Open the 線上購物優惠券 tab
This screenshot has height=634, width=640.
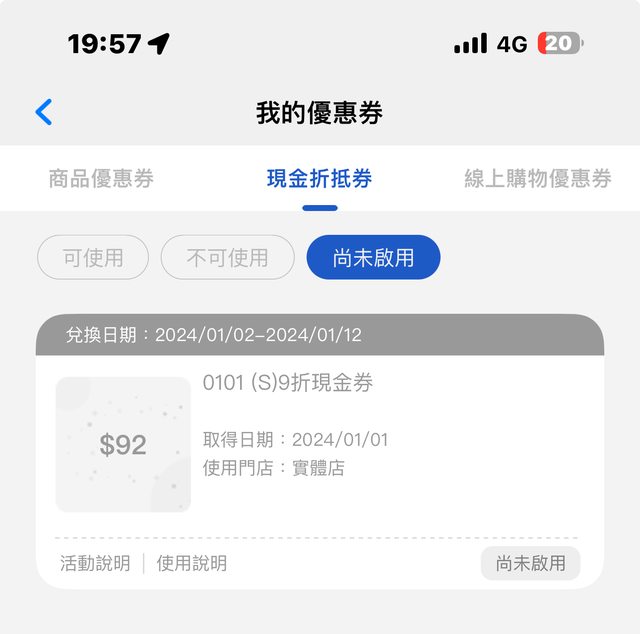click(x=537, y=179)
